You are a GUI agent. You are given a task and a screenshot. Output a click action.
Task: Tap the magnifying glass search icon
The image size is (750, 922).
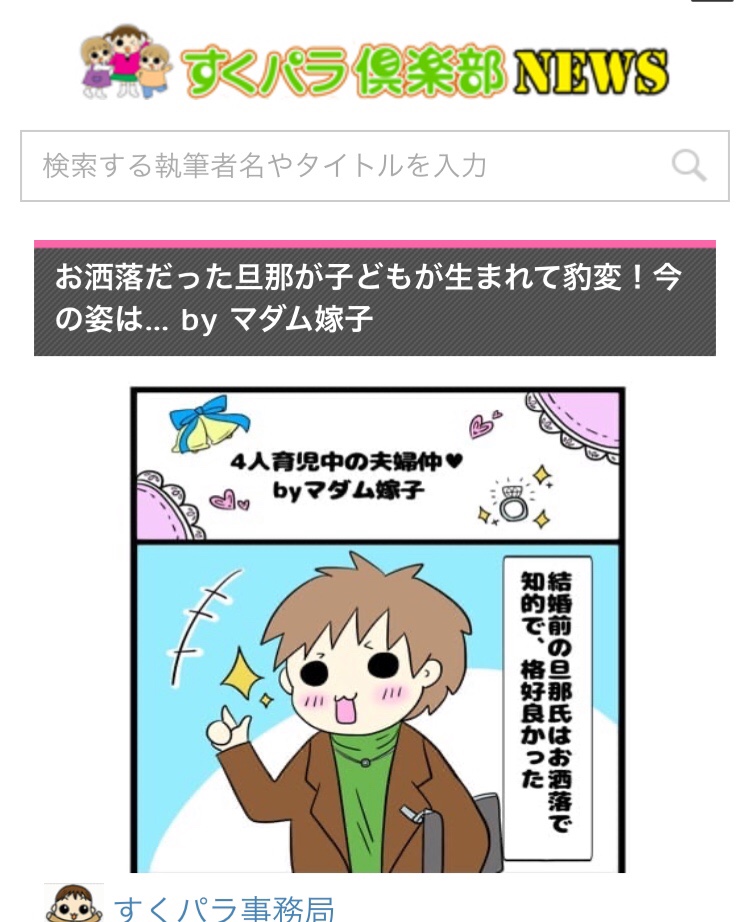tap(688, 165)
